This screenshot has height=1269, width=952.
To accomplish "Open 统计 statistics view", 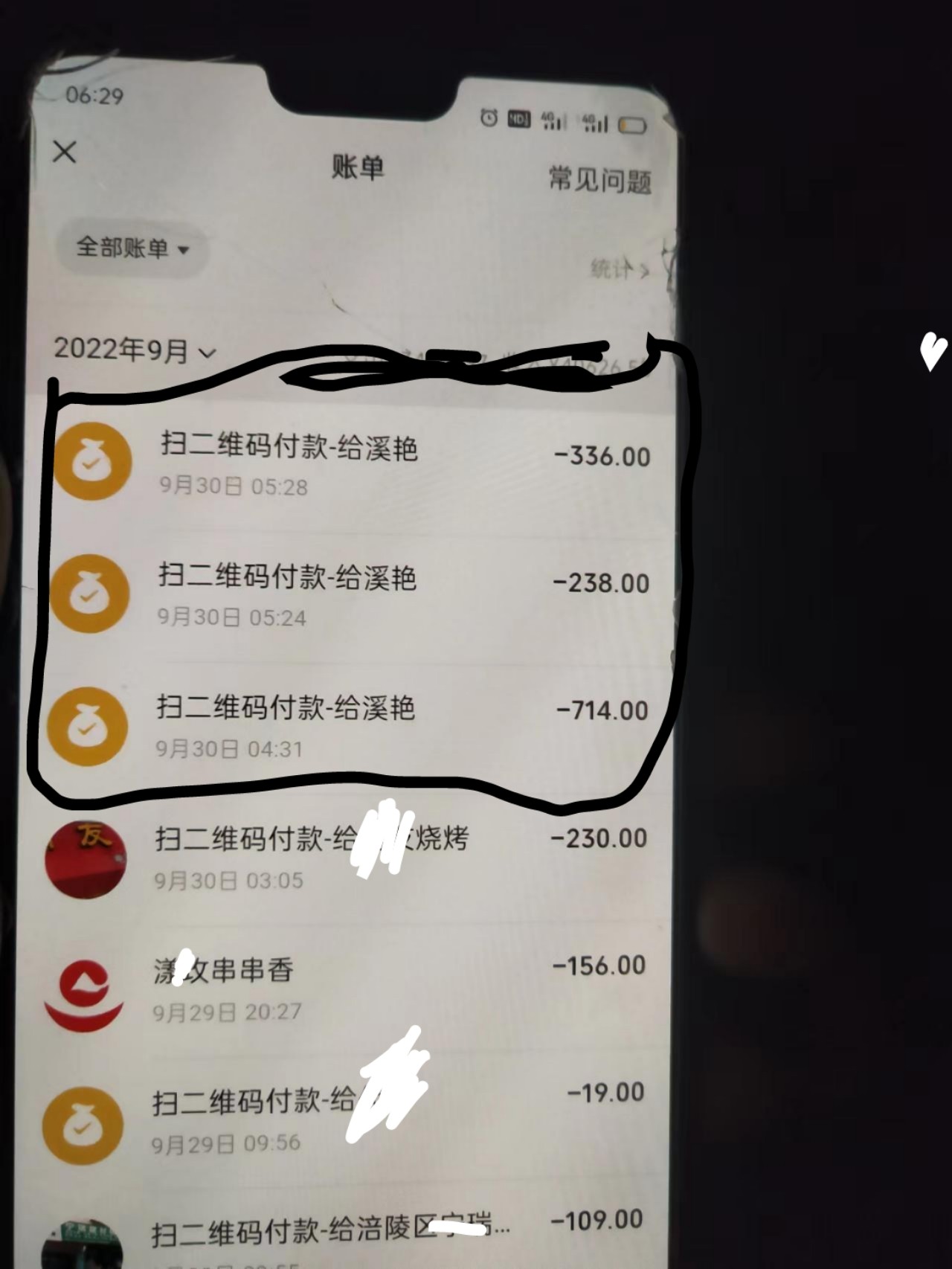I will [619, 269].
